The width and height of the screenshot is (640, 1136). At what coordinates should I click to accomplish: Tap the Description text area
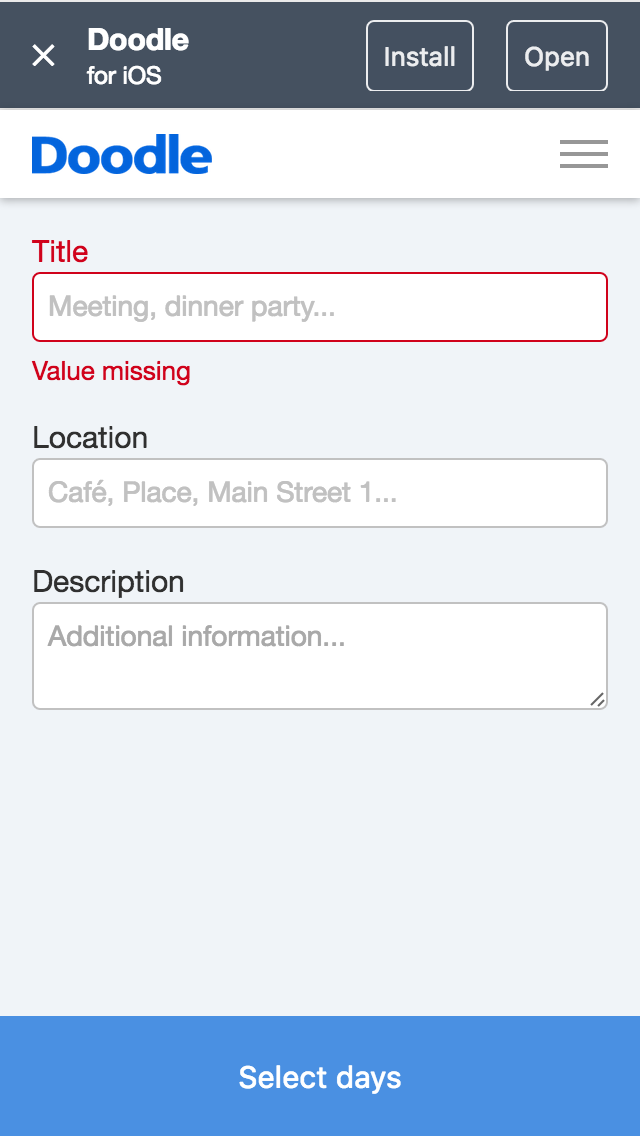pyautogui.click(x=320, y=656)
